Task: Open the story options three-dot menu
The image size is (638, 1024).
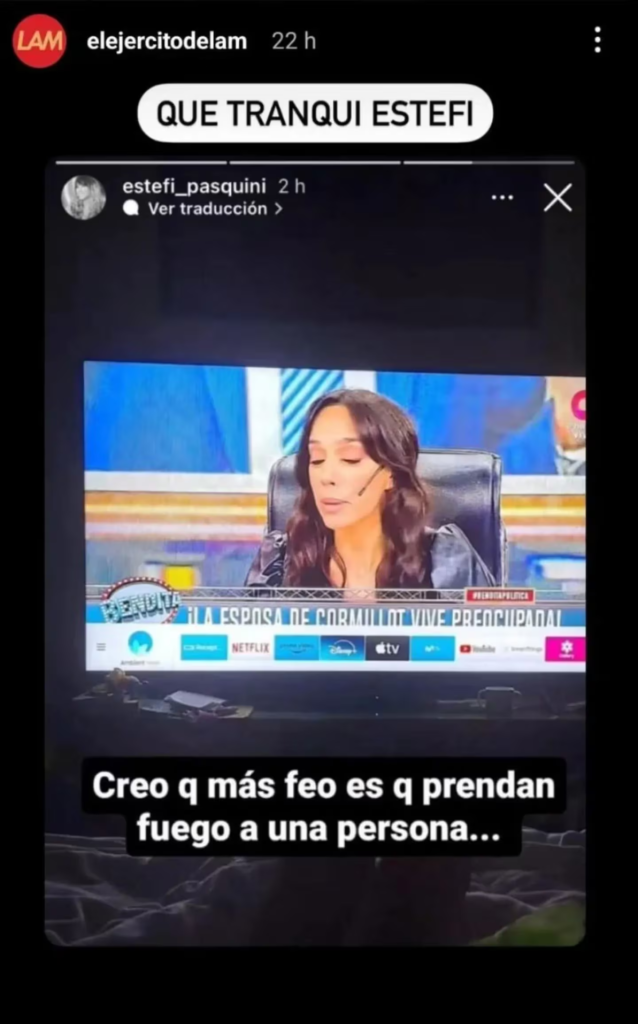Action: click(597, 40)
